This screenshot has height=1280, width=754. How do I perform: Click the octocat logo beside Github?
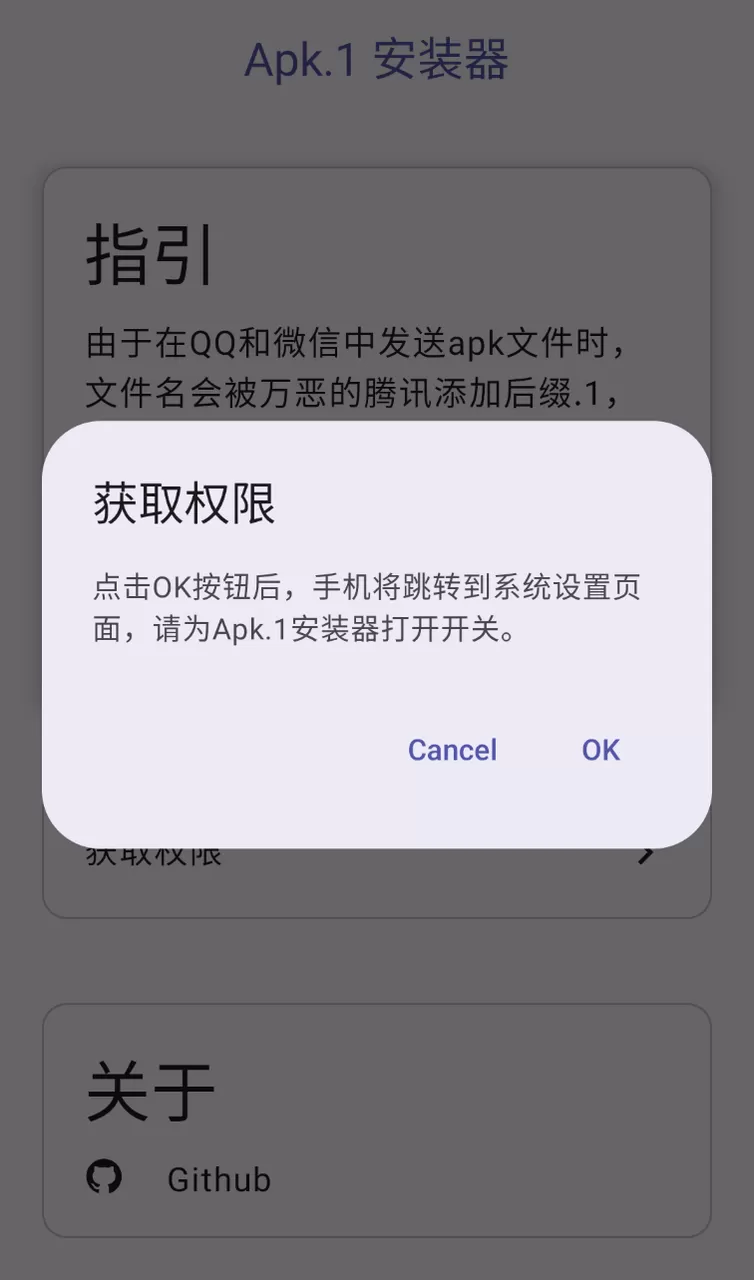click(x=106, y=1178)
